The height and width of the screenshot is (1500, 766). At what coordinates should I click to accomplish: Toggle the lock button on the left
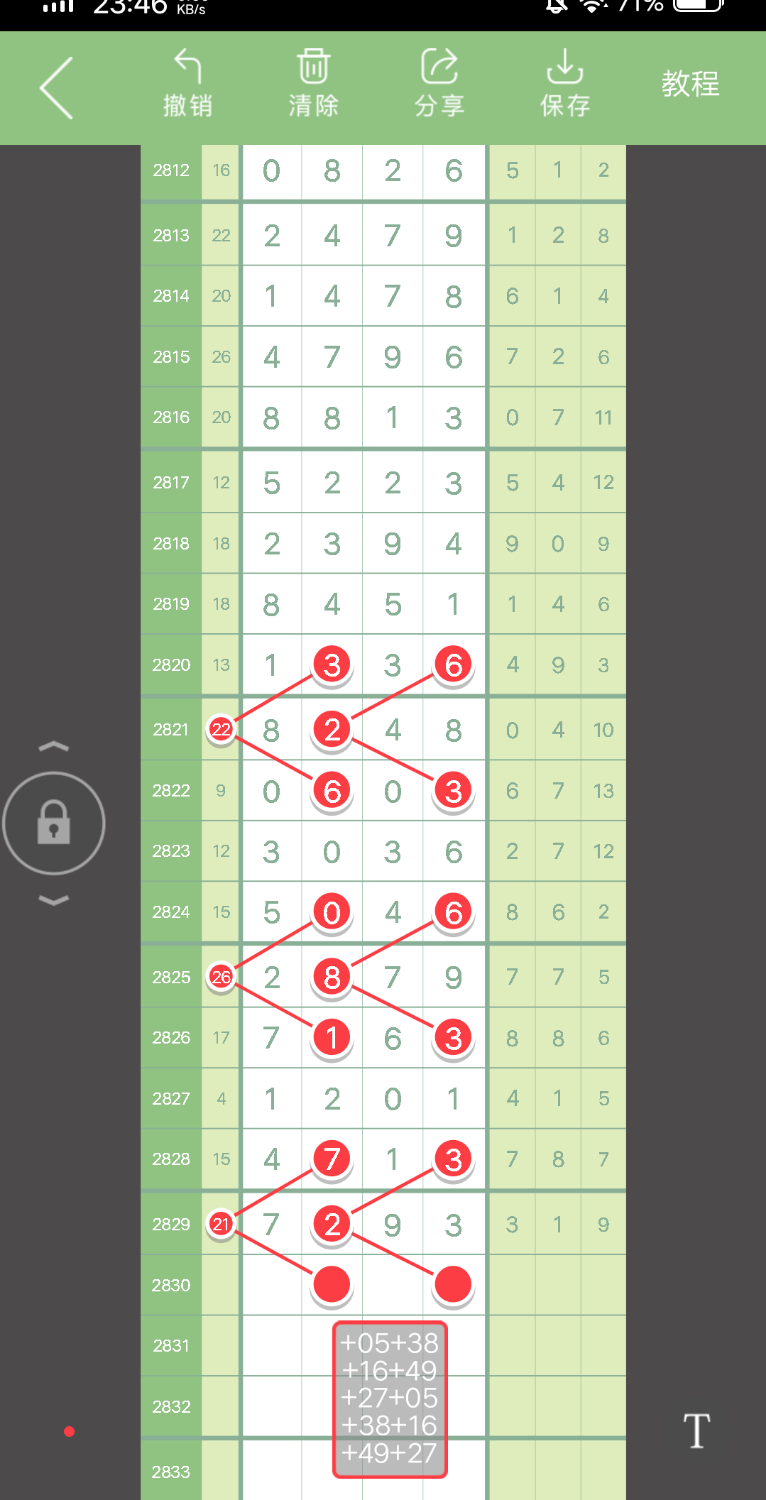(54, 824)
